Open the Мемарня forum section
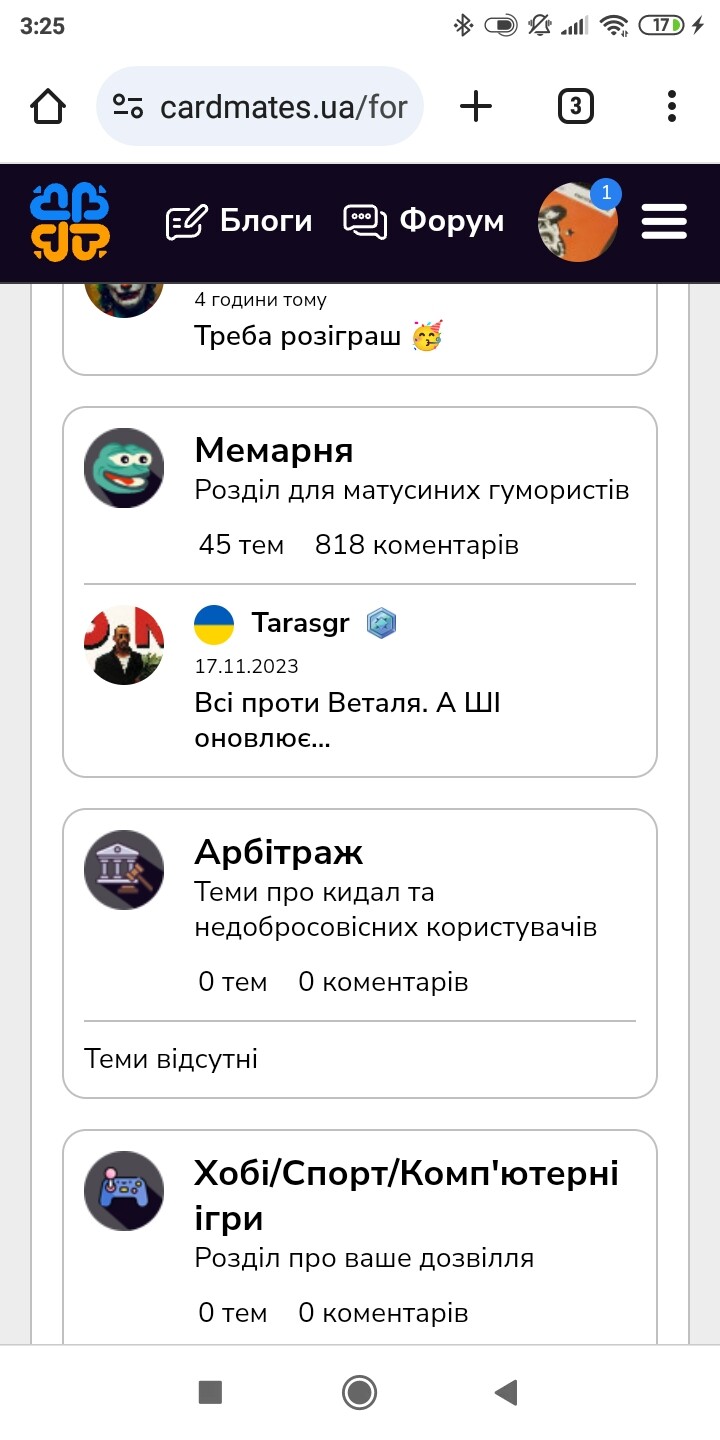Screen dimensions: 720x1440 tap(274, 451)
